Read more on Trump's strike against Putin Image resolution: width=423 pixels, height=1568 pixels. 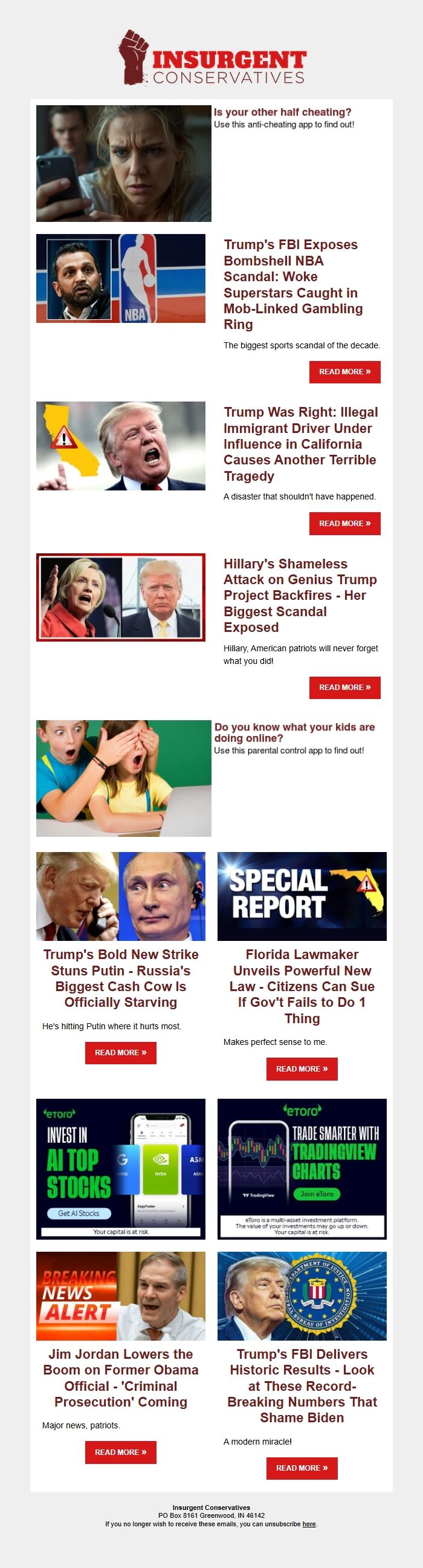click(x=120, y=1052)
